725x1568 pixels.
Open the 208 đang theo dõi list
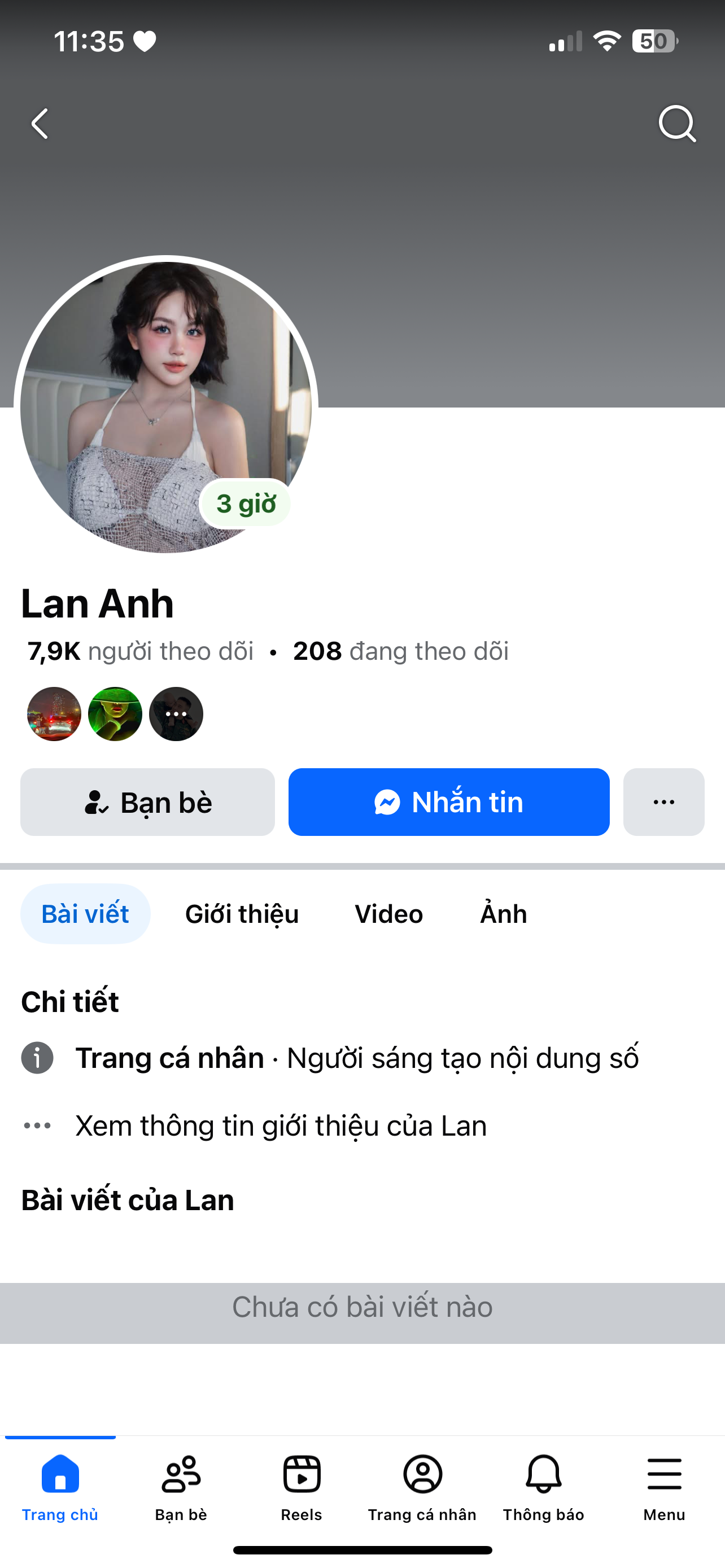tap(400, 651)
